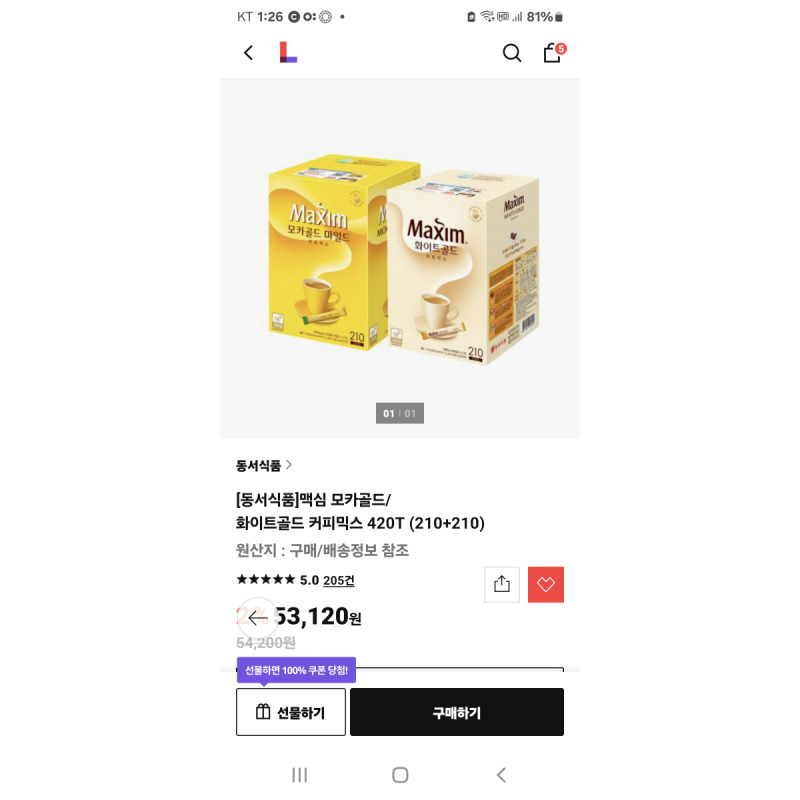Image resolution: width=800 pixels, height=800 pixels.
Task: View the 205건 reviews
Action: coord(338,580)
